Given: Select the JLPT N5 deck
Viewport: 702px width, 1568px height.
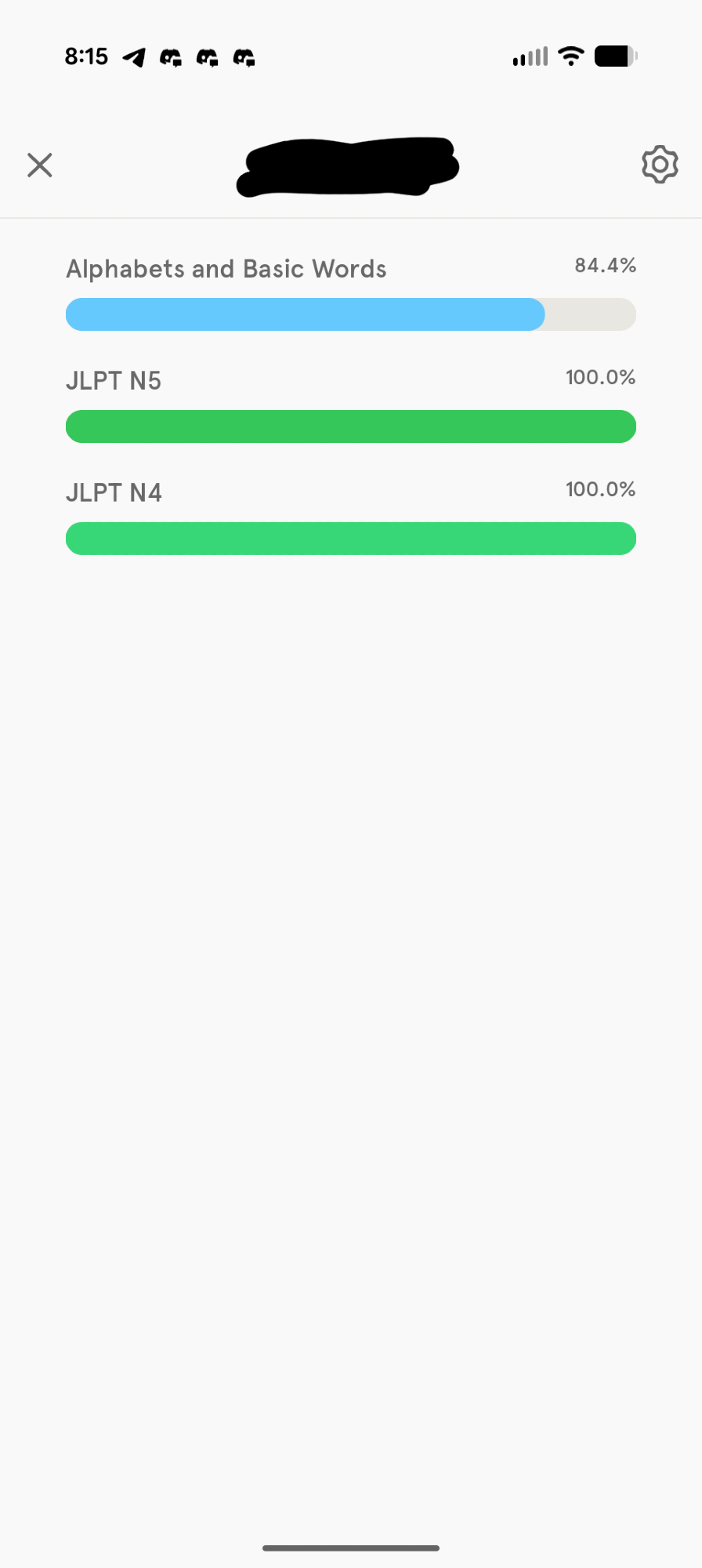Looking at the screenshot, I should click(x=114, y=382).
